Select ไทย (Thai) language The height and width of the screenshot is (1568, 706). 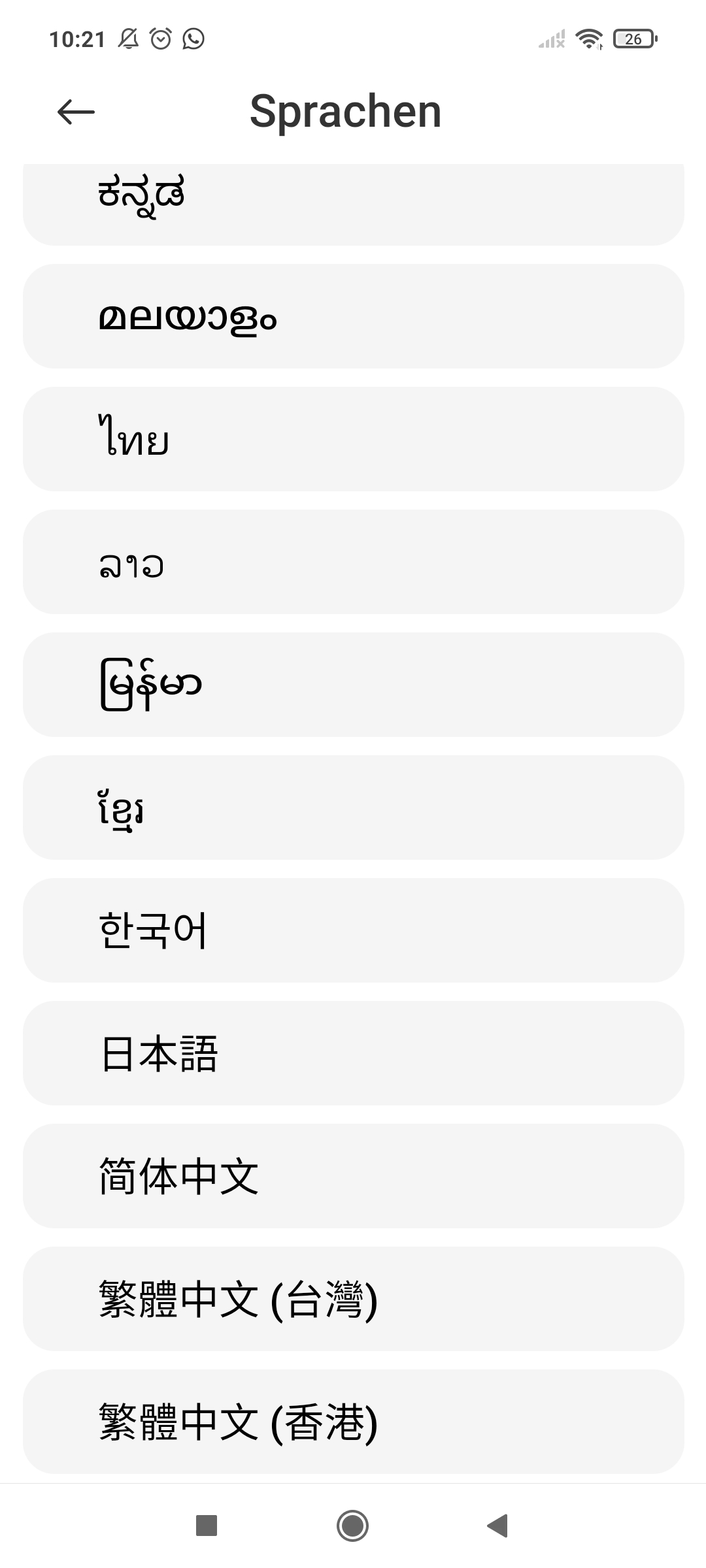coord(353,439)
